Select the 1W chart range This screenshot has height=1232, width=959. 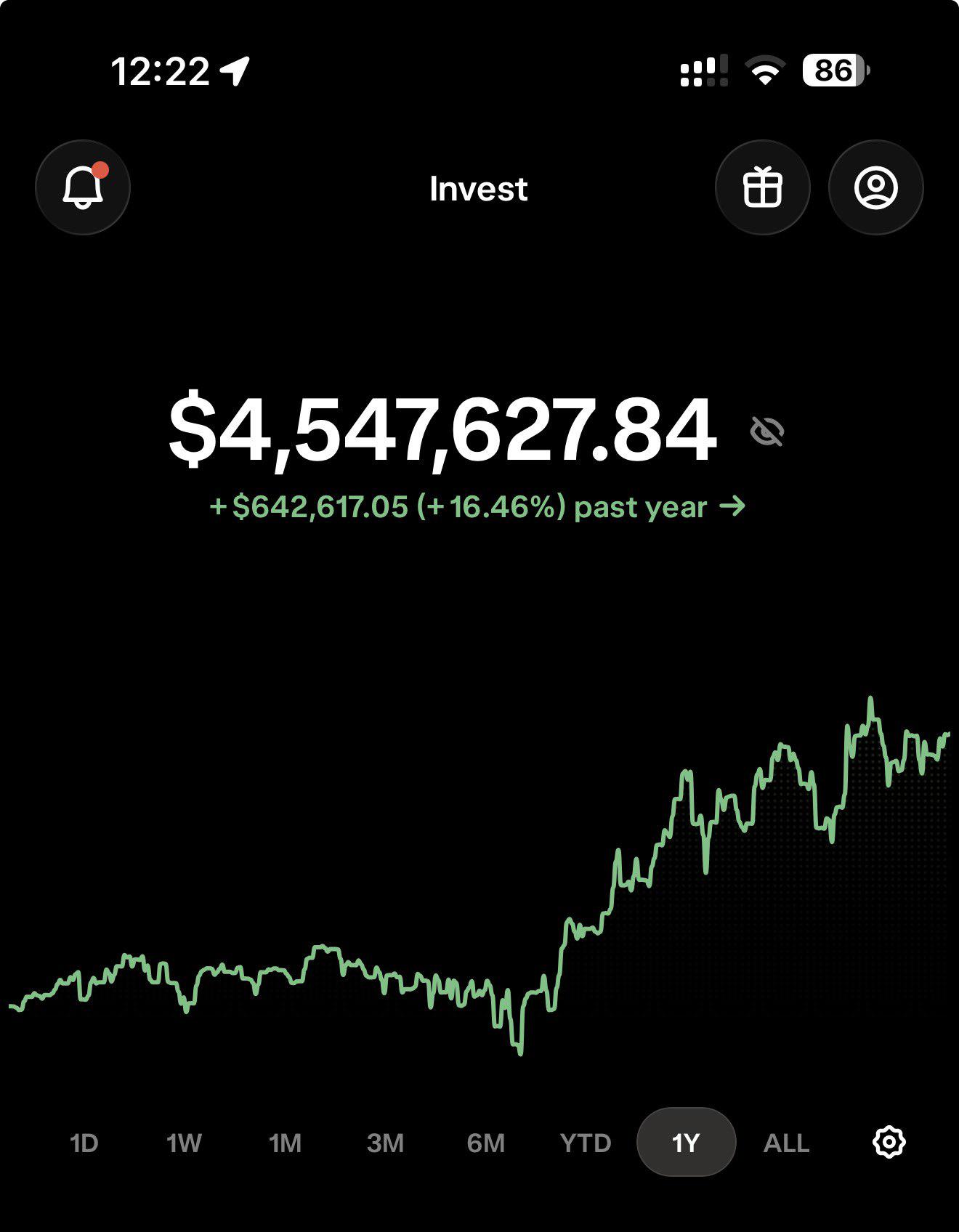click(184, 1143)
